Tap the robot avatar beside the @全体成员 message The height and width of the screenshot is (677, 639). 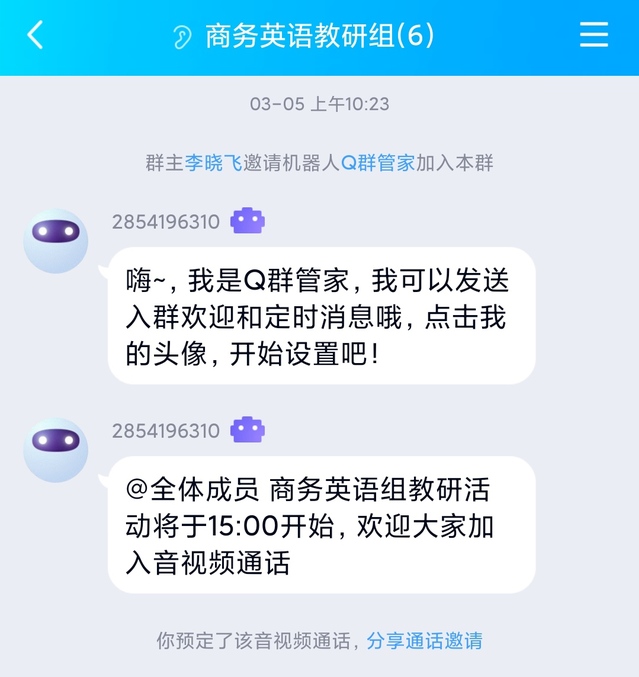click(56, 450)
